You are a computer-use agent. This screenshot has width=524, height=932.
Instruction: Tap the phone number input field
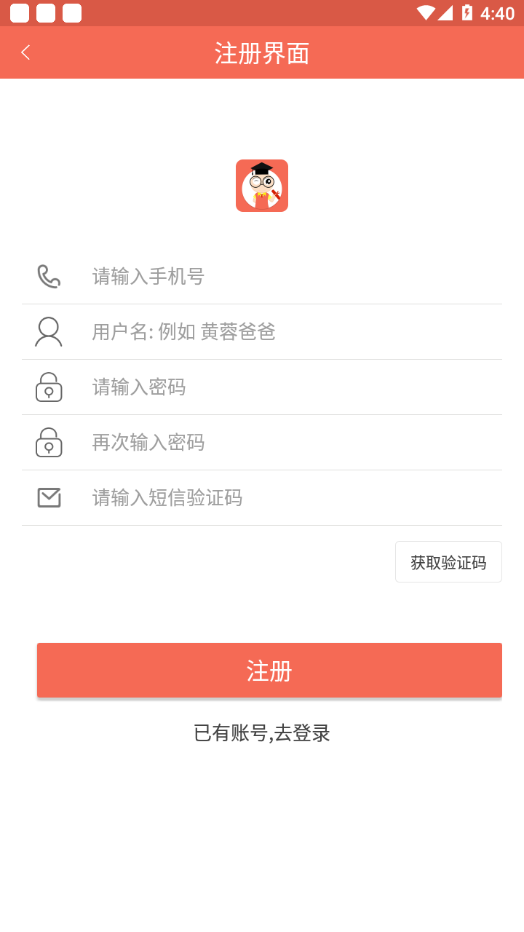click(296, 276)
